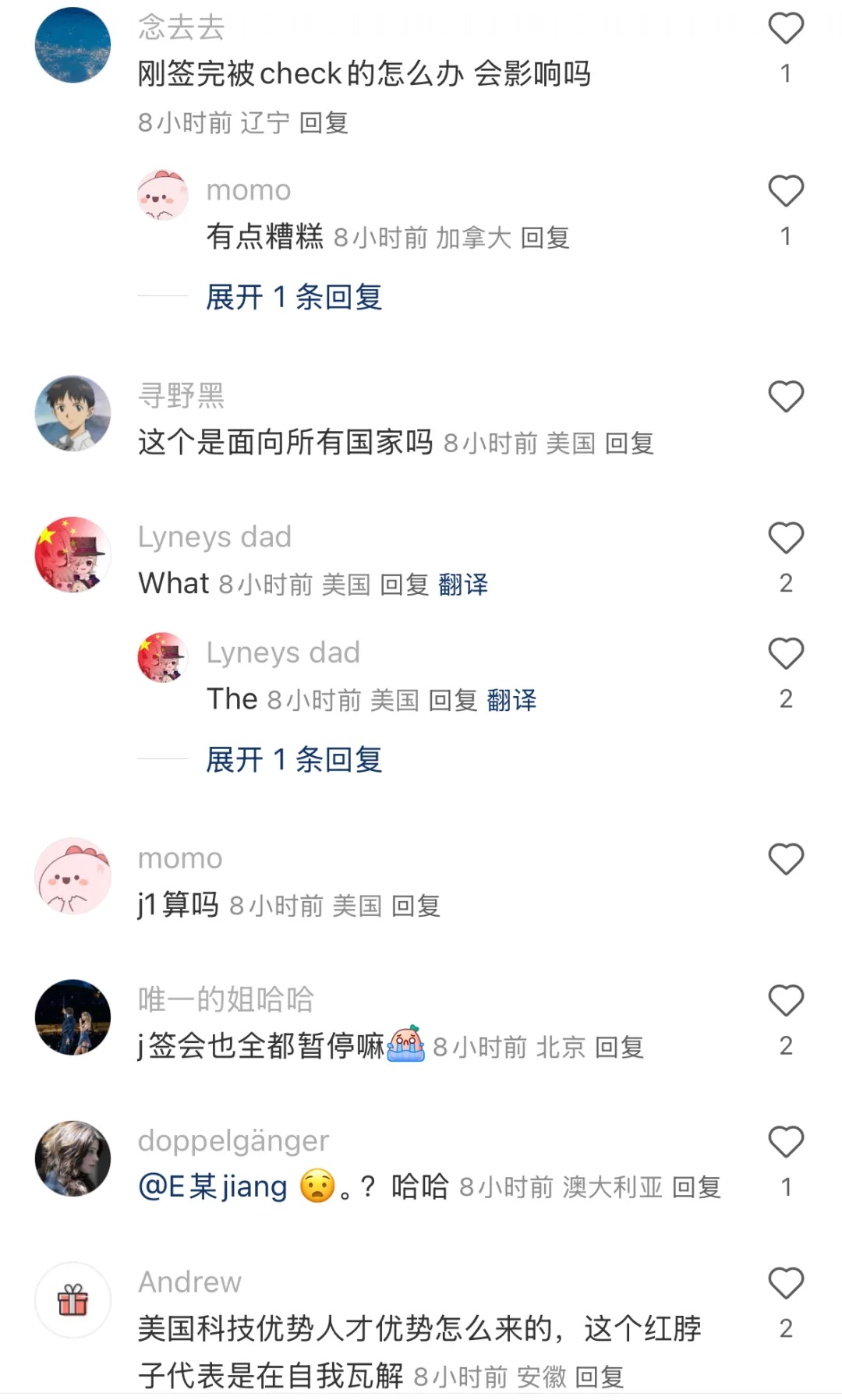The height and width of the screenshot is (1400, 842).
Task: Like Andrew's comment
Action: 785,1284
